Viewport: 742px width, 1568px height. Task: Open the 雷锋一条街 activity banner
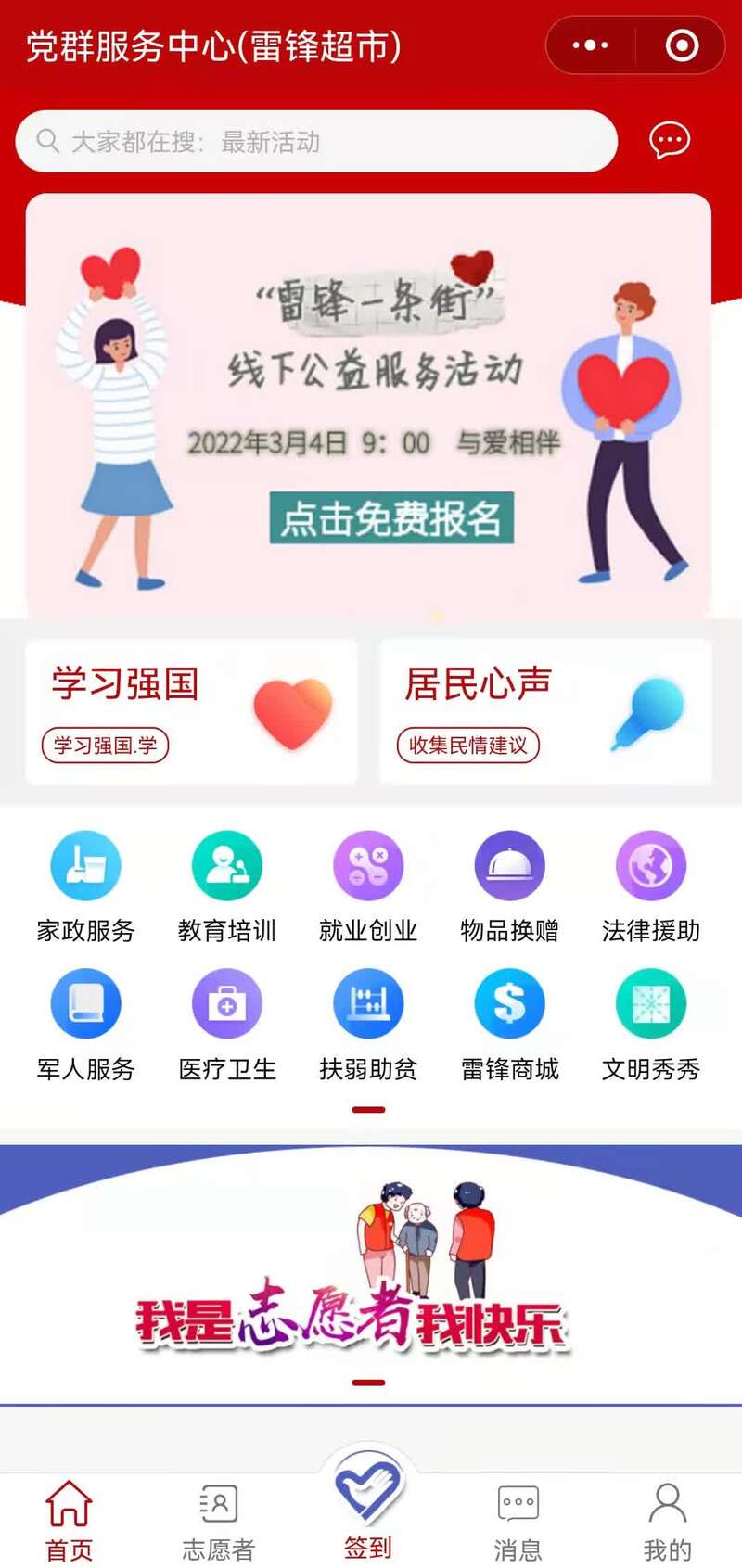pyautogui.click(x=368, y=406)
